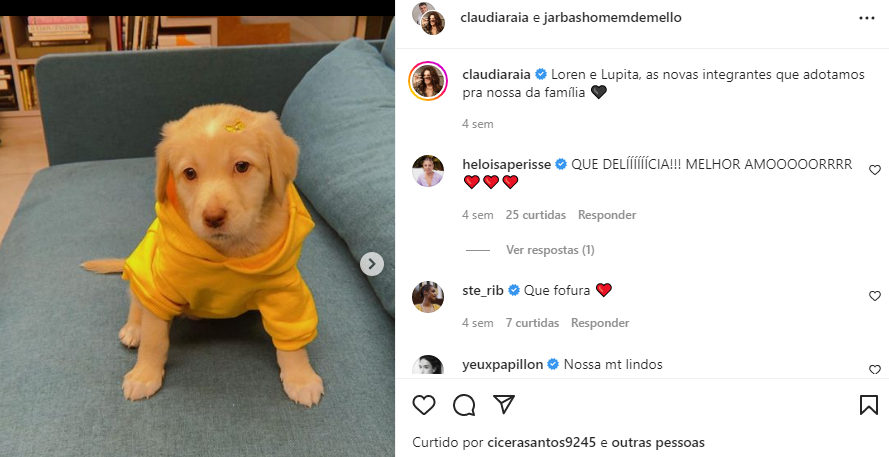Save the post with the bookmark icon
This screenshot has width=889, height=457.
(869, 405)
